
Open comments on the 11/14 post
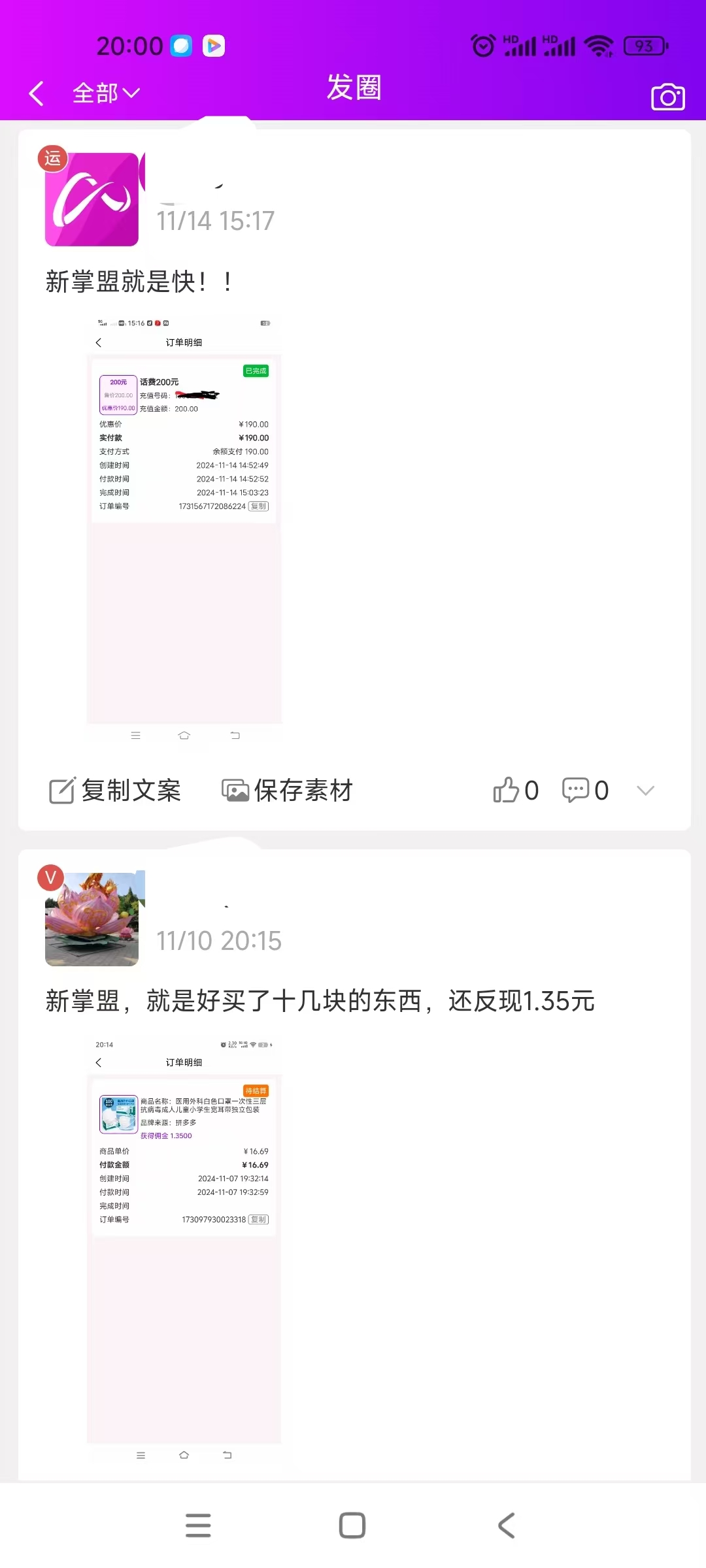pyautogui.click(x=585, y=791)
